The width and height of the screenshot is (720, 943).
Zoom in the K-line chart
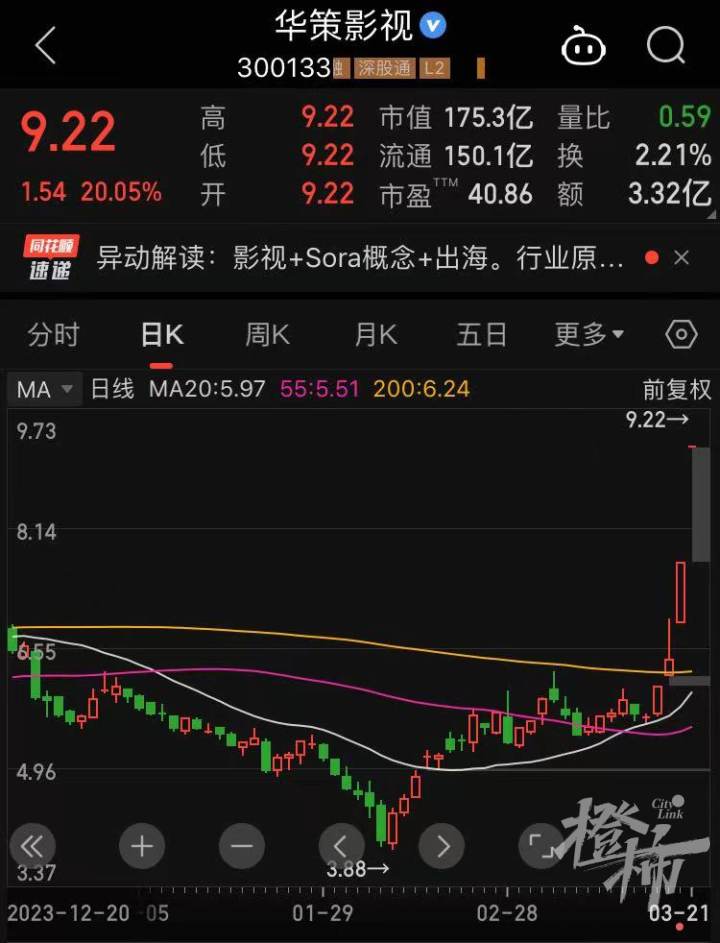[x=141, y=846]
